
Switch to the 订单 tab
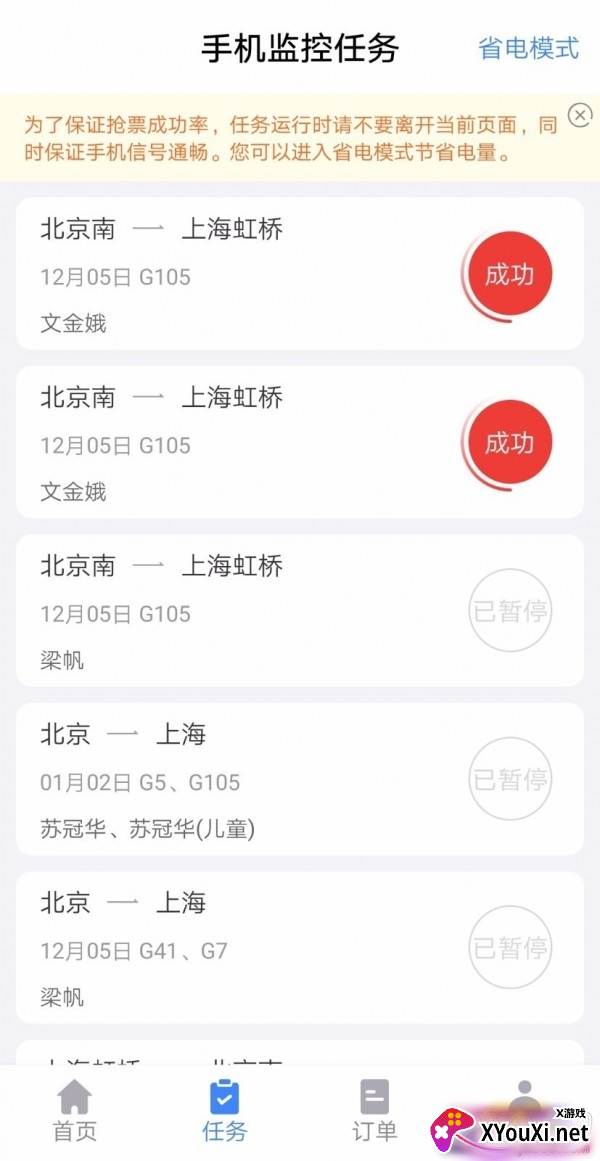374,1111
